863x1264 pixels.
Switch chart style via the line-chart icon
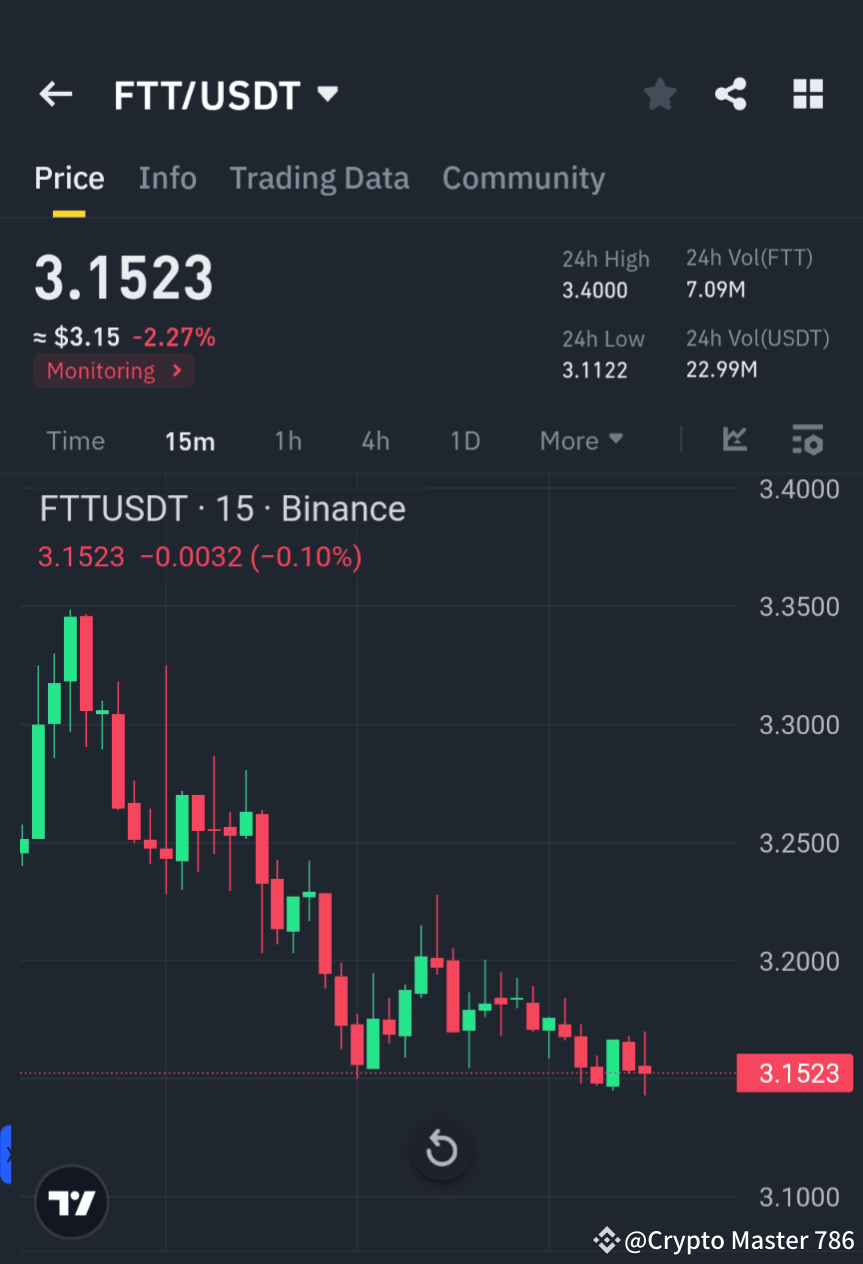point(735,440)
